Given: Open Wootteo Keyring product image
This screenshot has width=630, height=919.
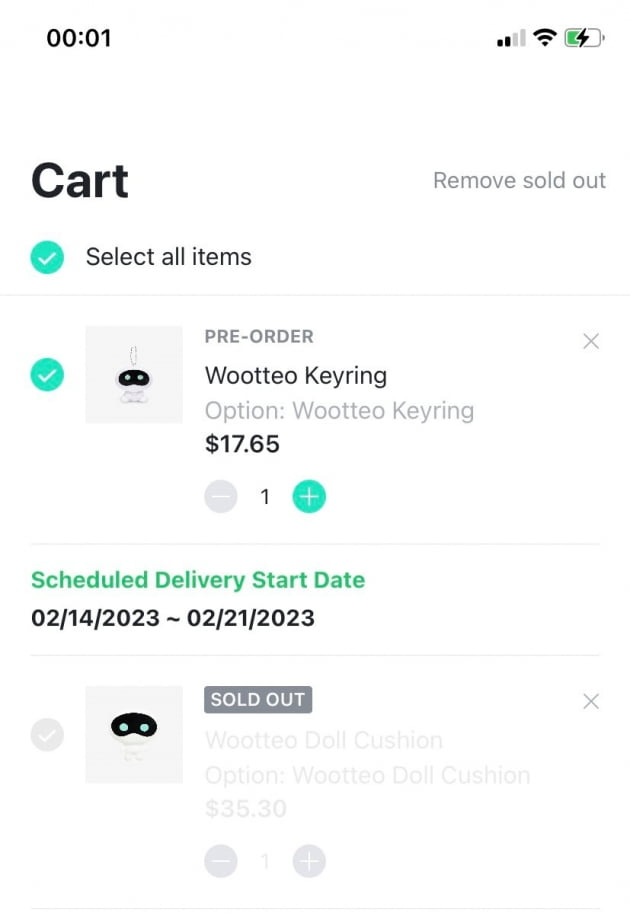Looking at the screenshot, I should pos(134,375).
